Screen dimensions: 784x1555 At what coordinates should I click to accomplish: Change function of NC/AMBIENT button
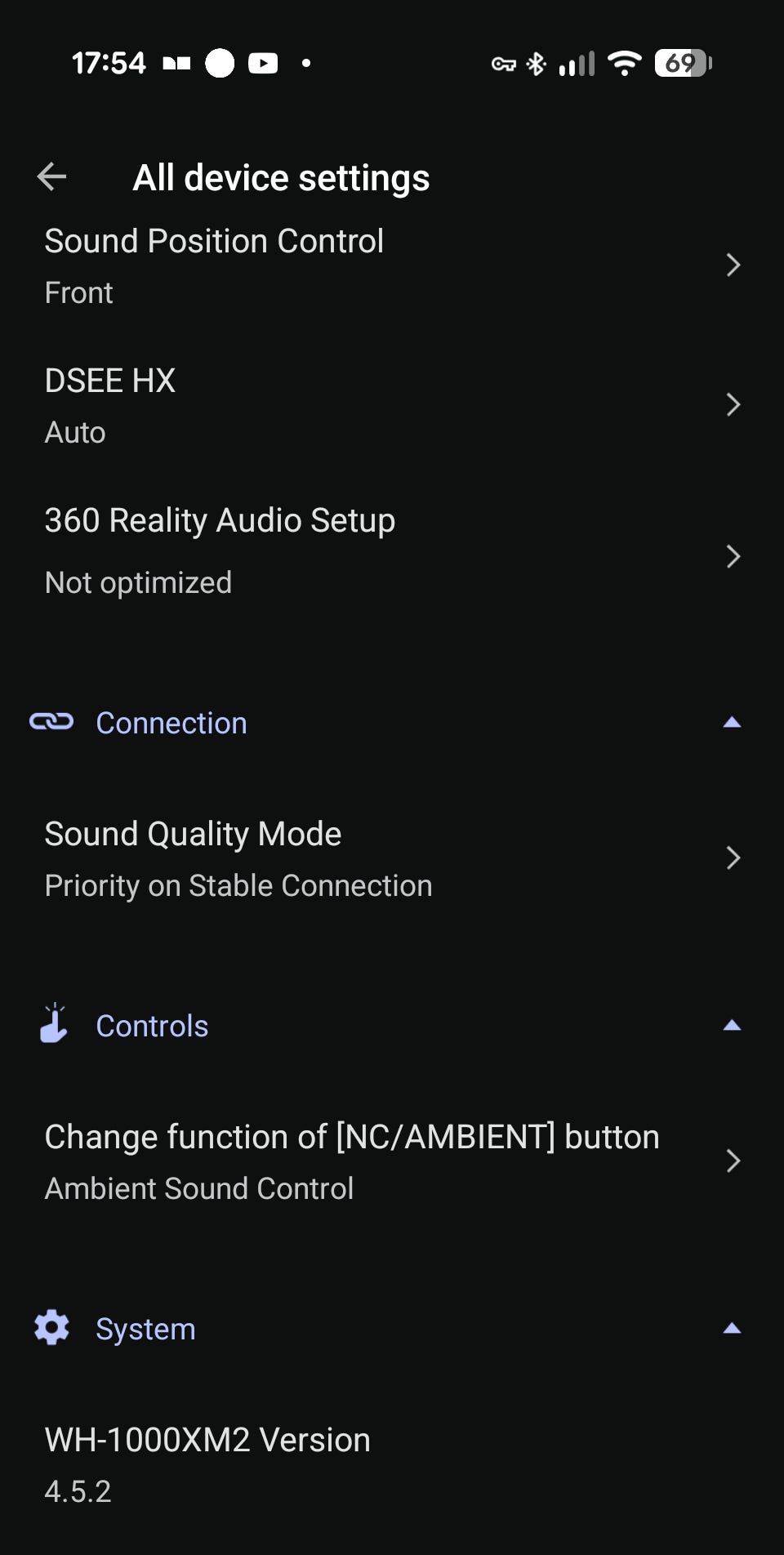pos(392,1161)
